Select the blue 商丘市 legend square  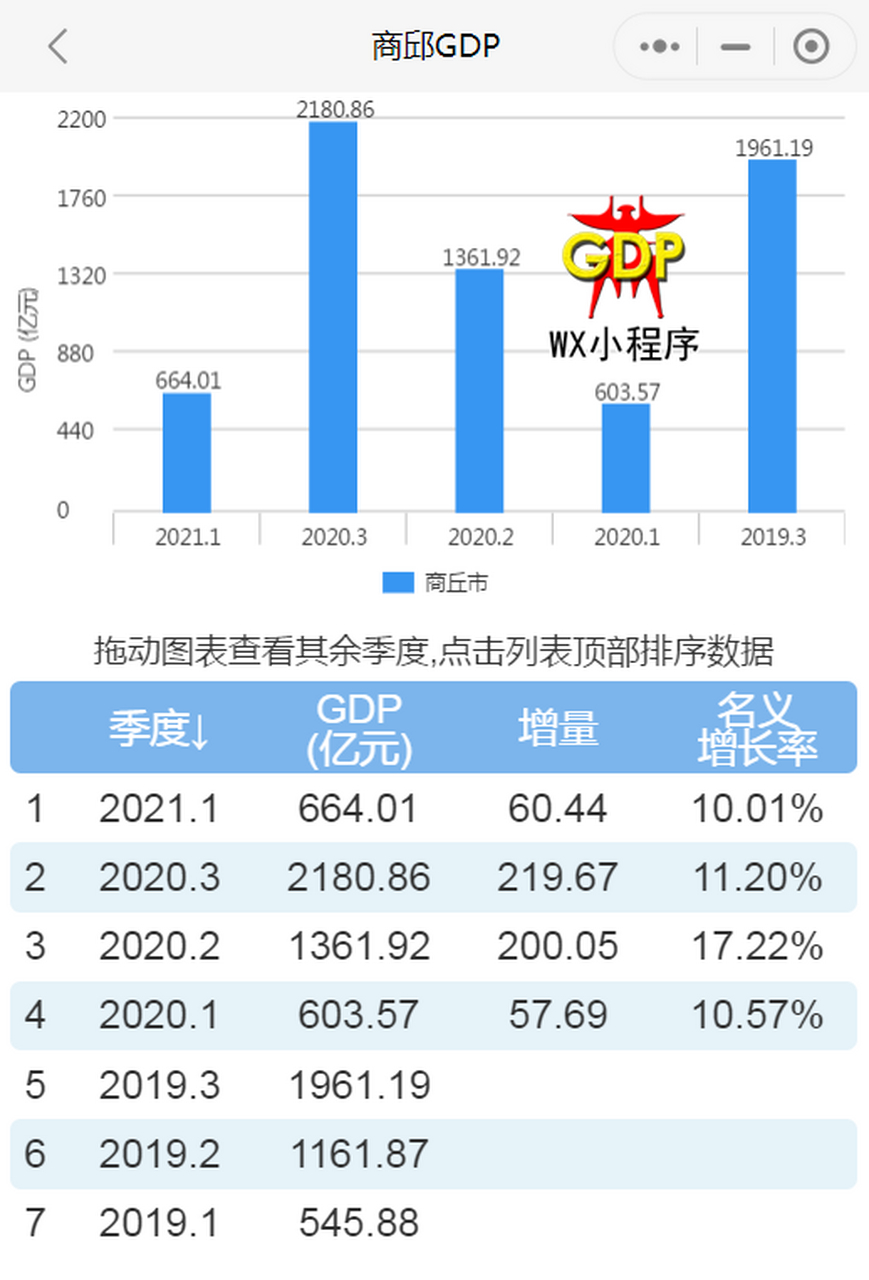(x=396, y=581)
